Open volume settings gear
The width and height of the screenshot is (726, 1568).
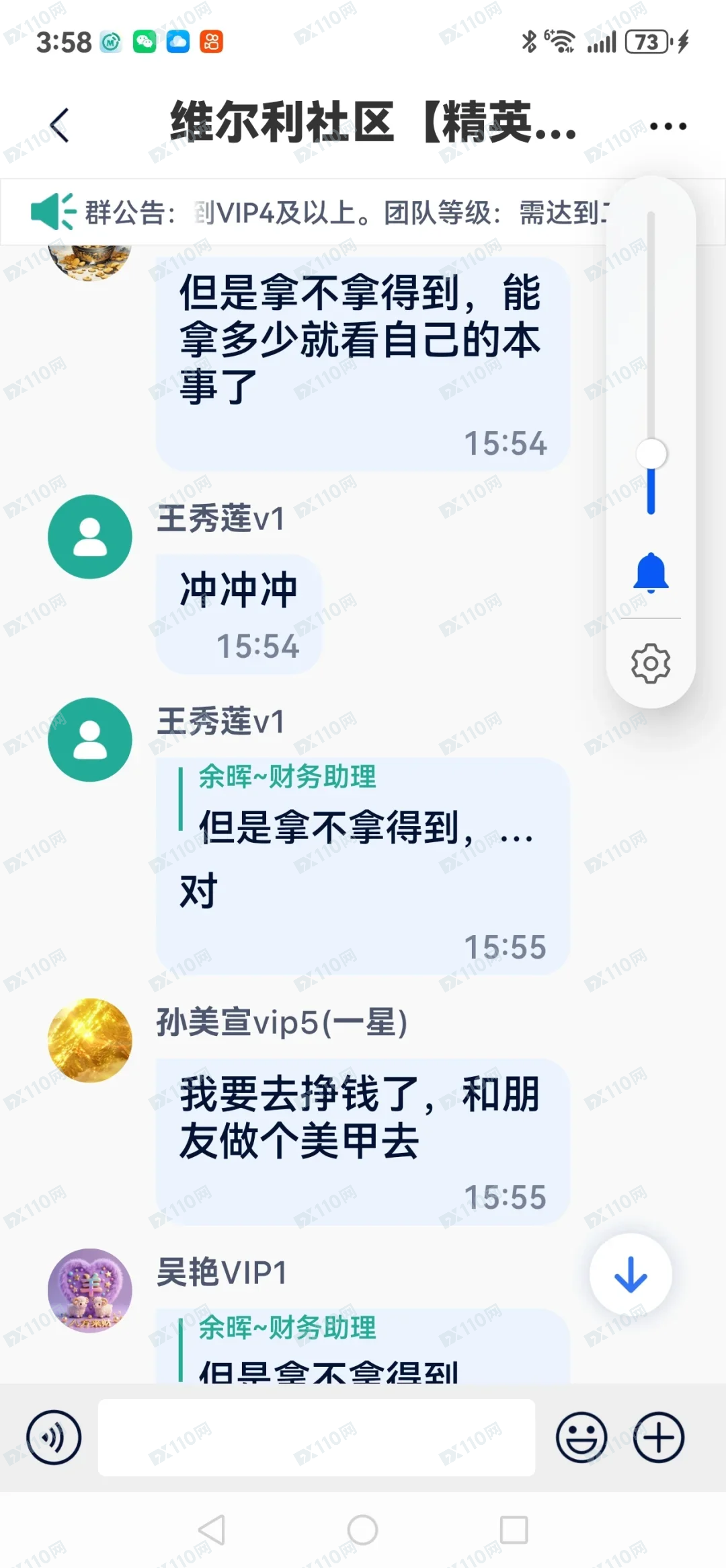[x=650, y=664]
